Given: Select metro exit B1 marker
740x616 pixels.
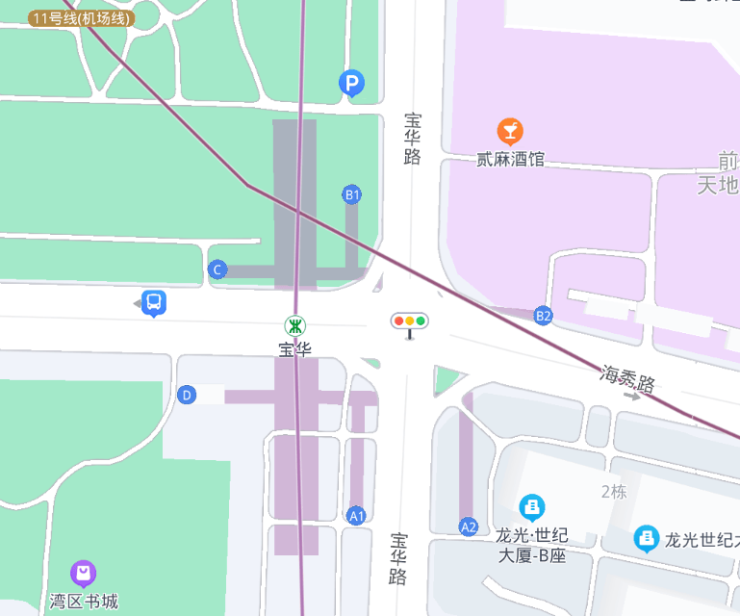Looking at the screenshot, I should pos(351,194).
